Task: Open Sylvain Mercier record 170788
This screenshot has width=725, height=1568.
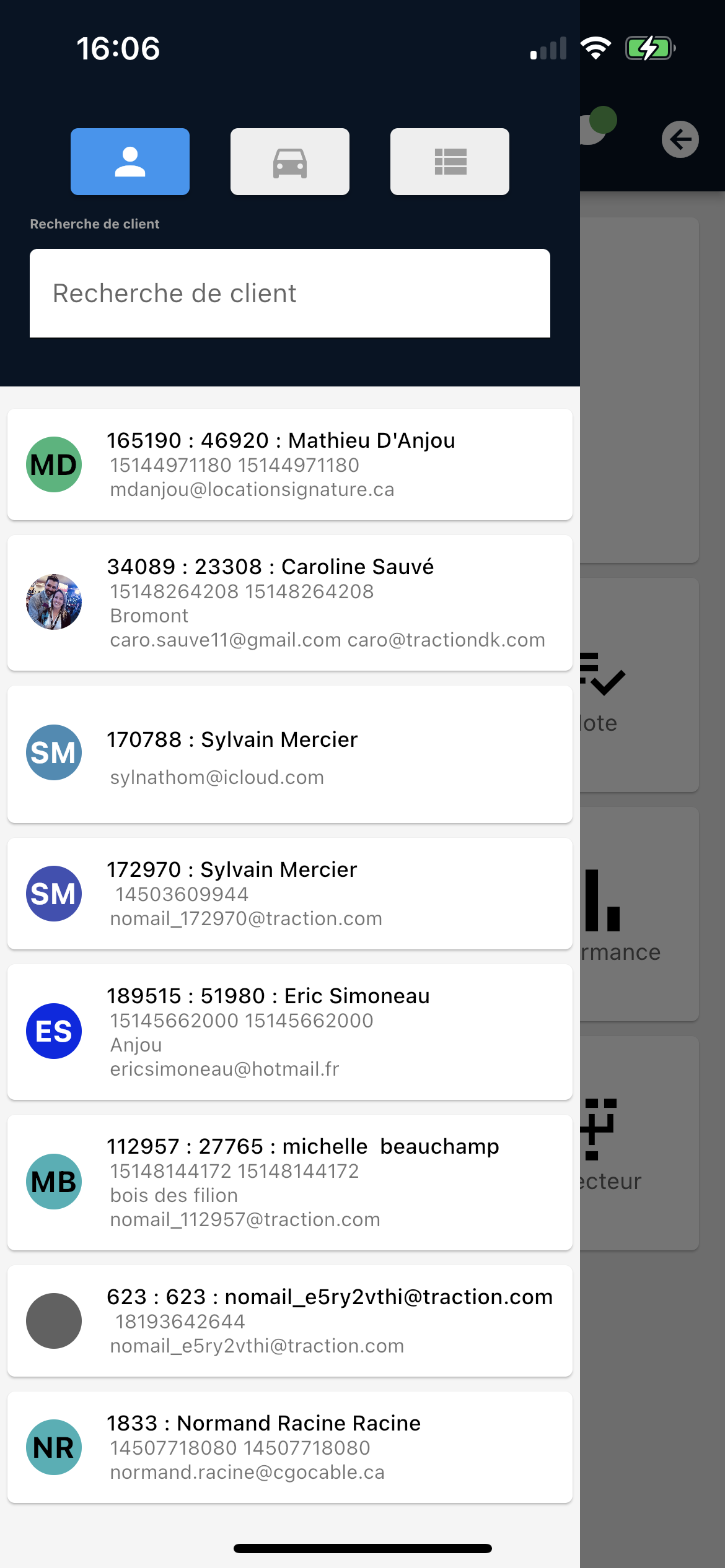Action: point(290,754)
